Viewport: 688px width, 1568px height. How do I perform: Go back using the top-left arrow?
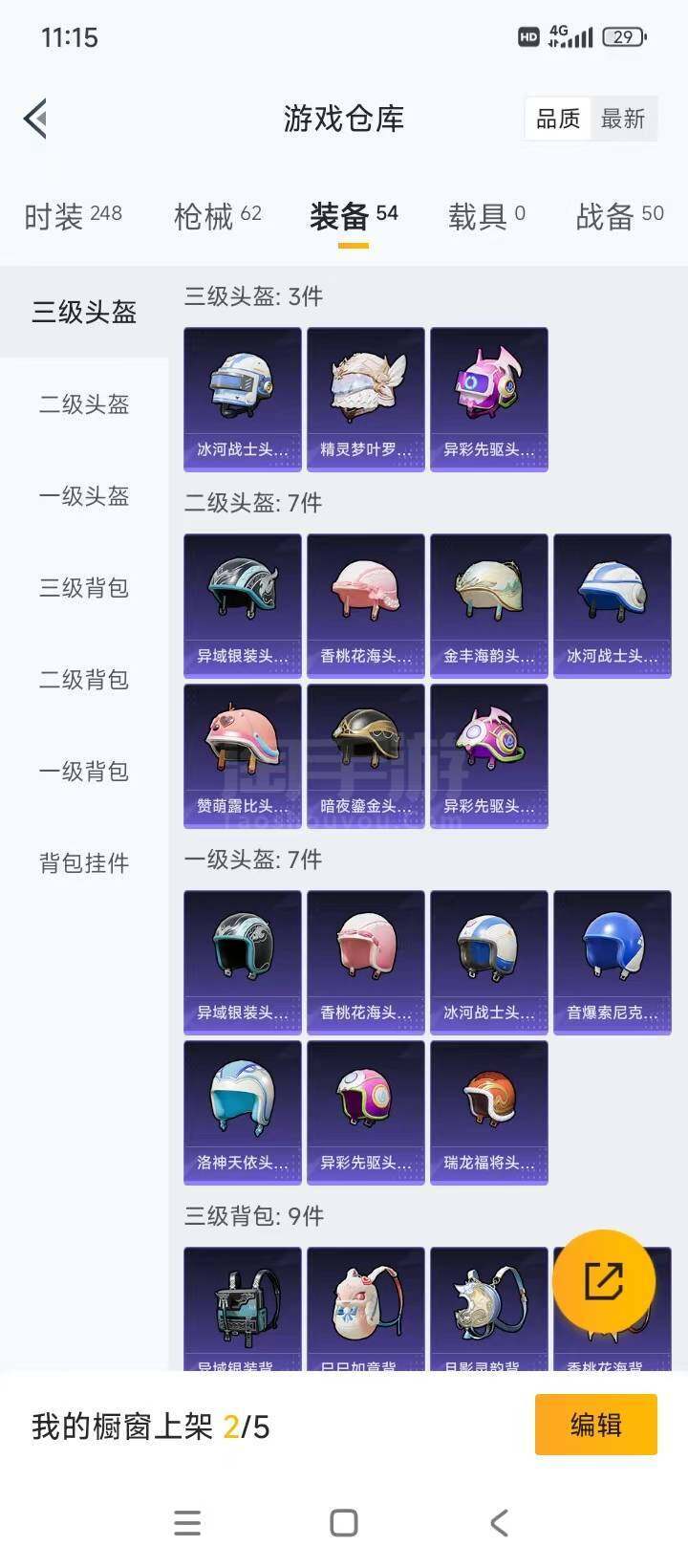(x=35, y=120)
